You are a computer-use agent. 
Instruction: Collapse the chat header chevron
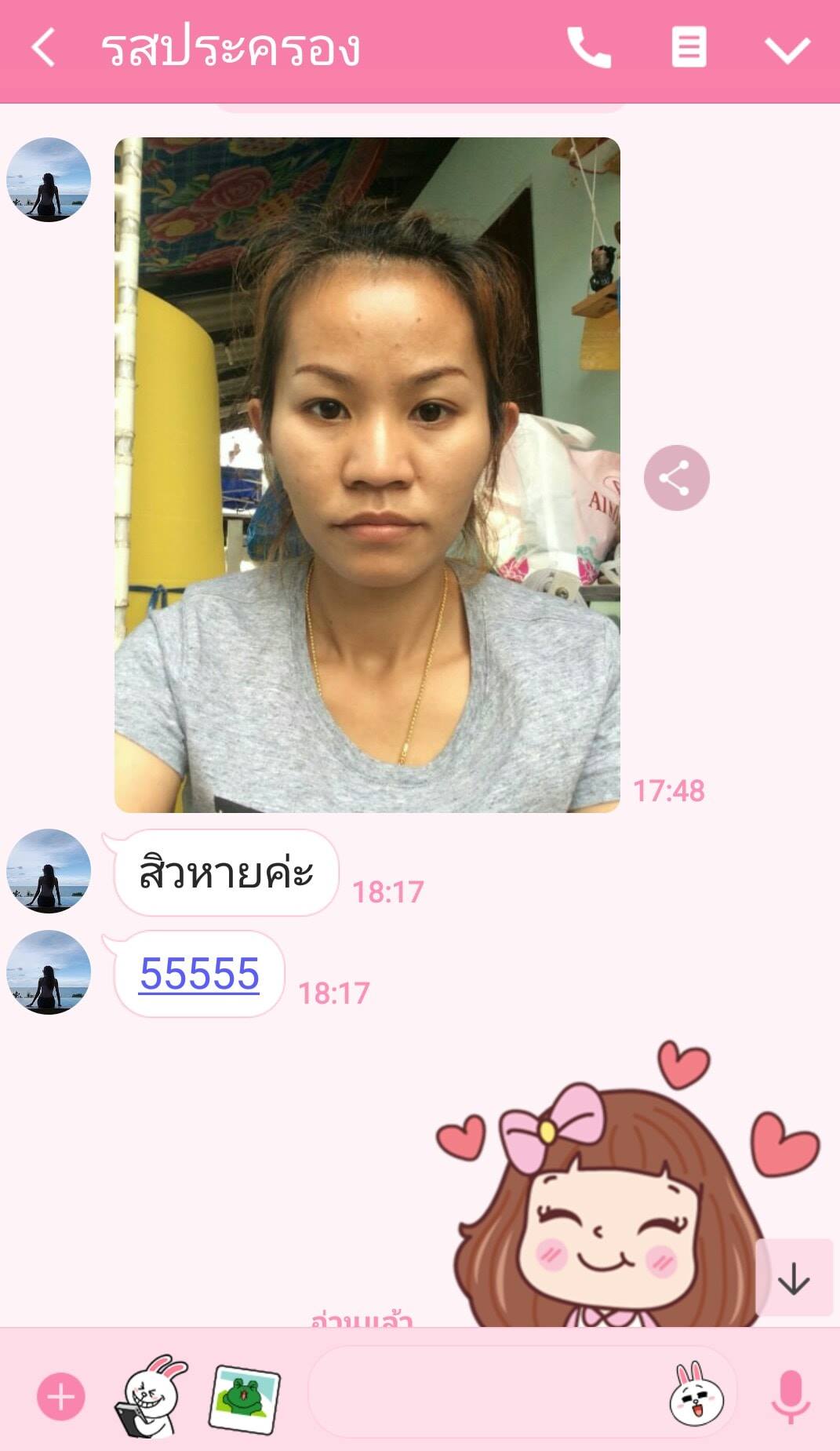787,49
